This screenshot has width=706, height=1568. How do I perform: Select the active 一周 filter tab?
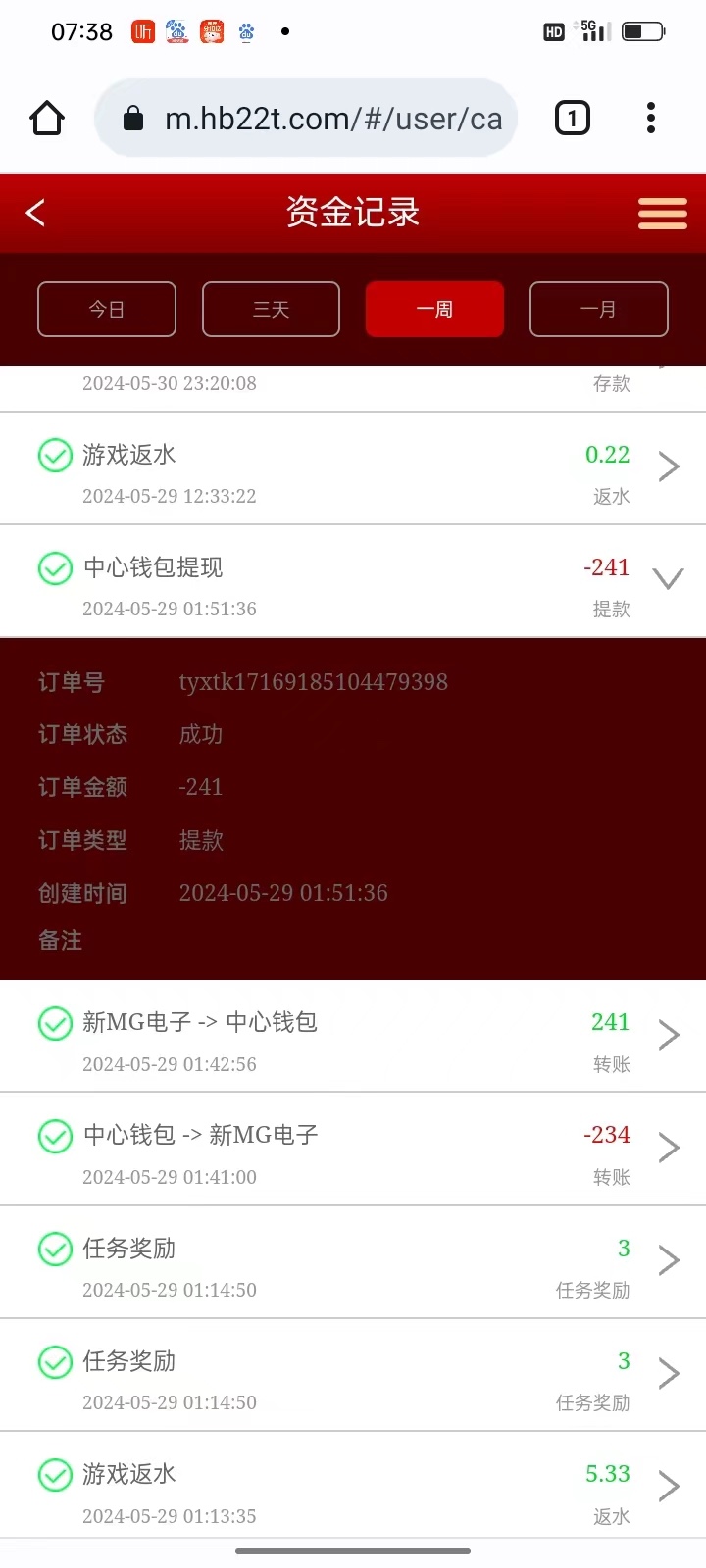[x=434, y=309]
